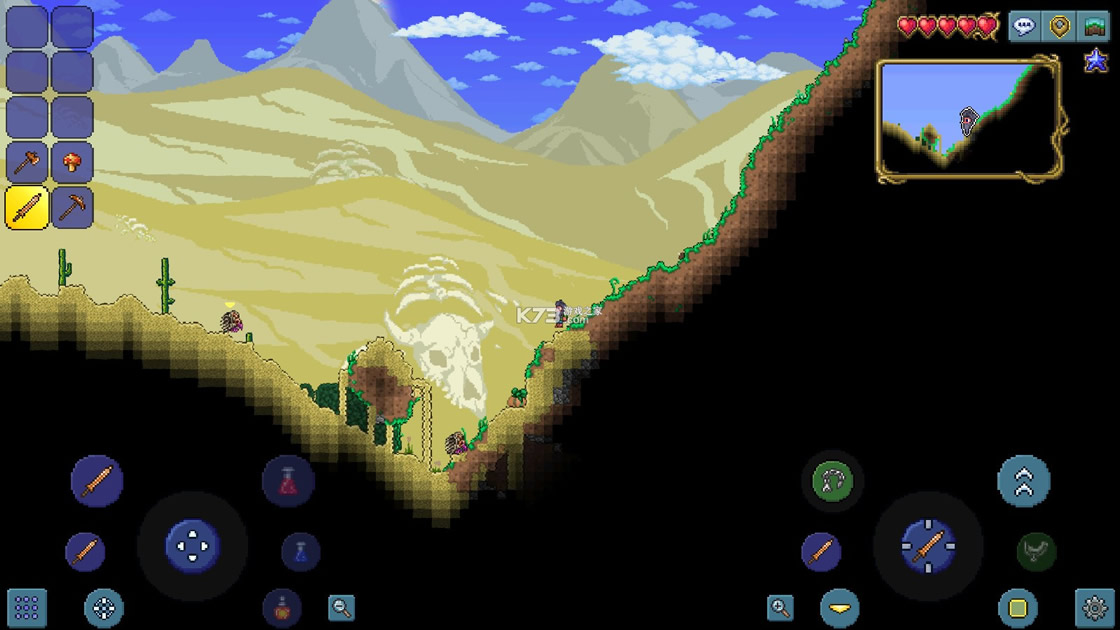1120x630 pixels.
Task: Select the hammer hotbar slot
Action: 27,163
